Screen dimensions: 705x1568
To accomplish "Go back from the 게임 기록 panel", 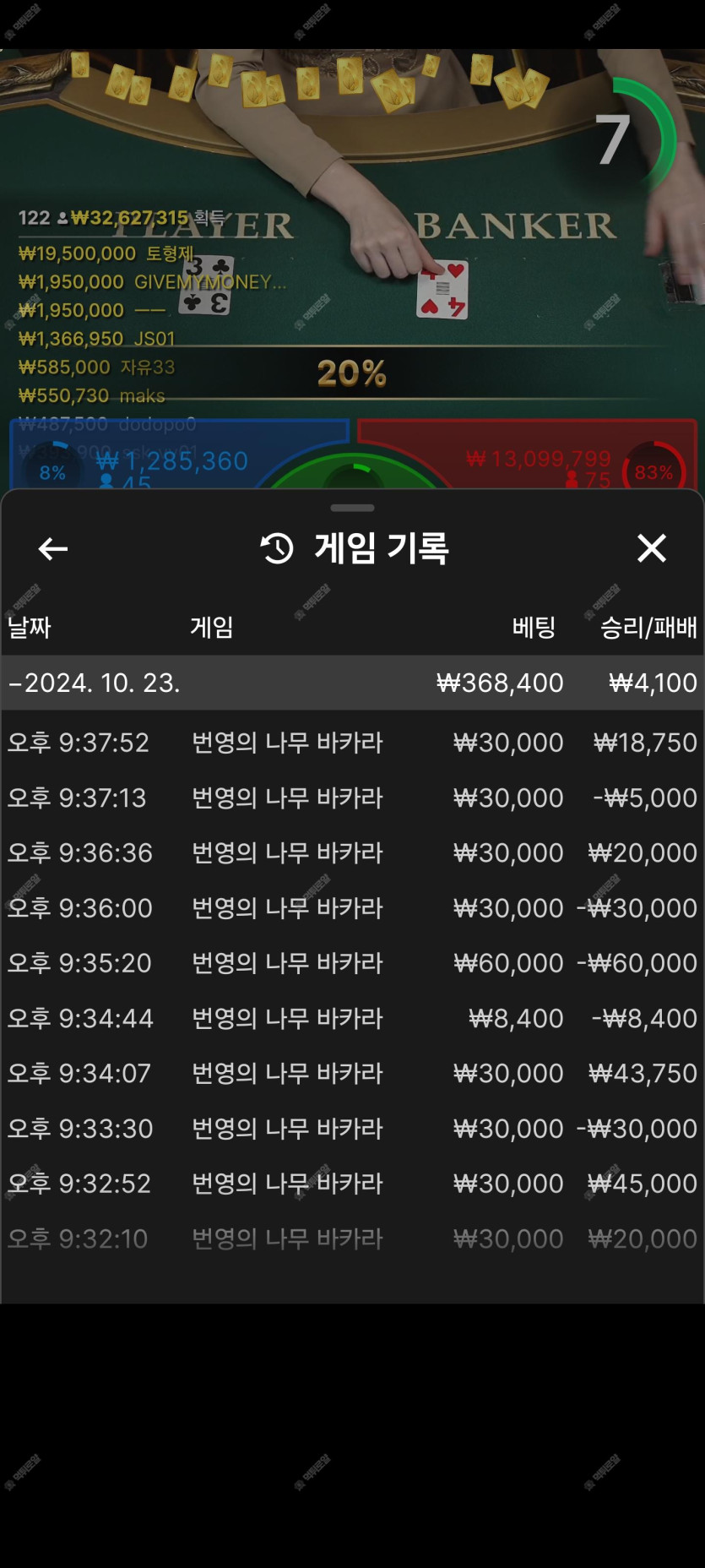I will [x=53, y=549].
